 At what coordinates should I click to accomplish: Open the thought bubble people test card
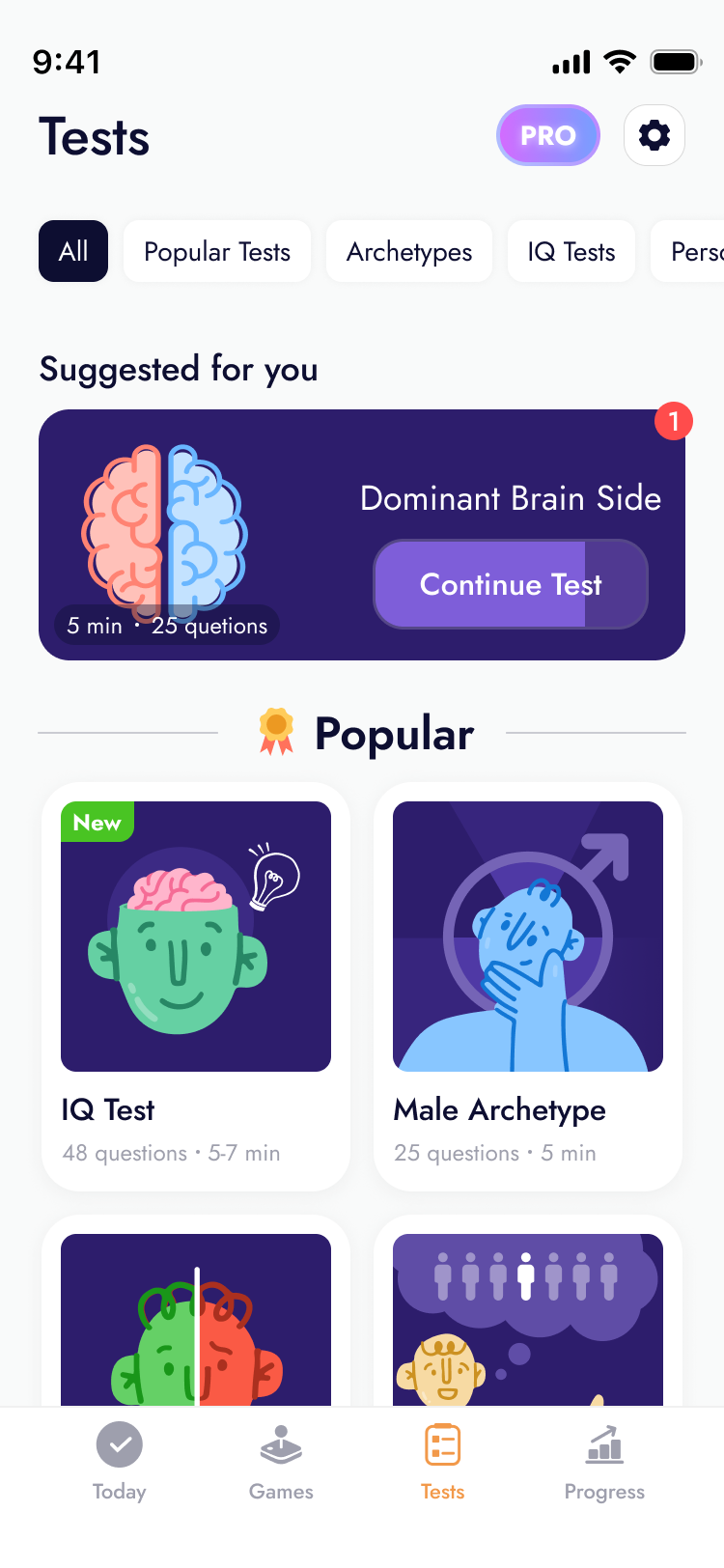click(528, 1318)
